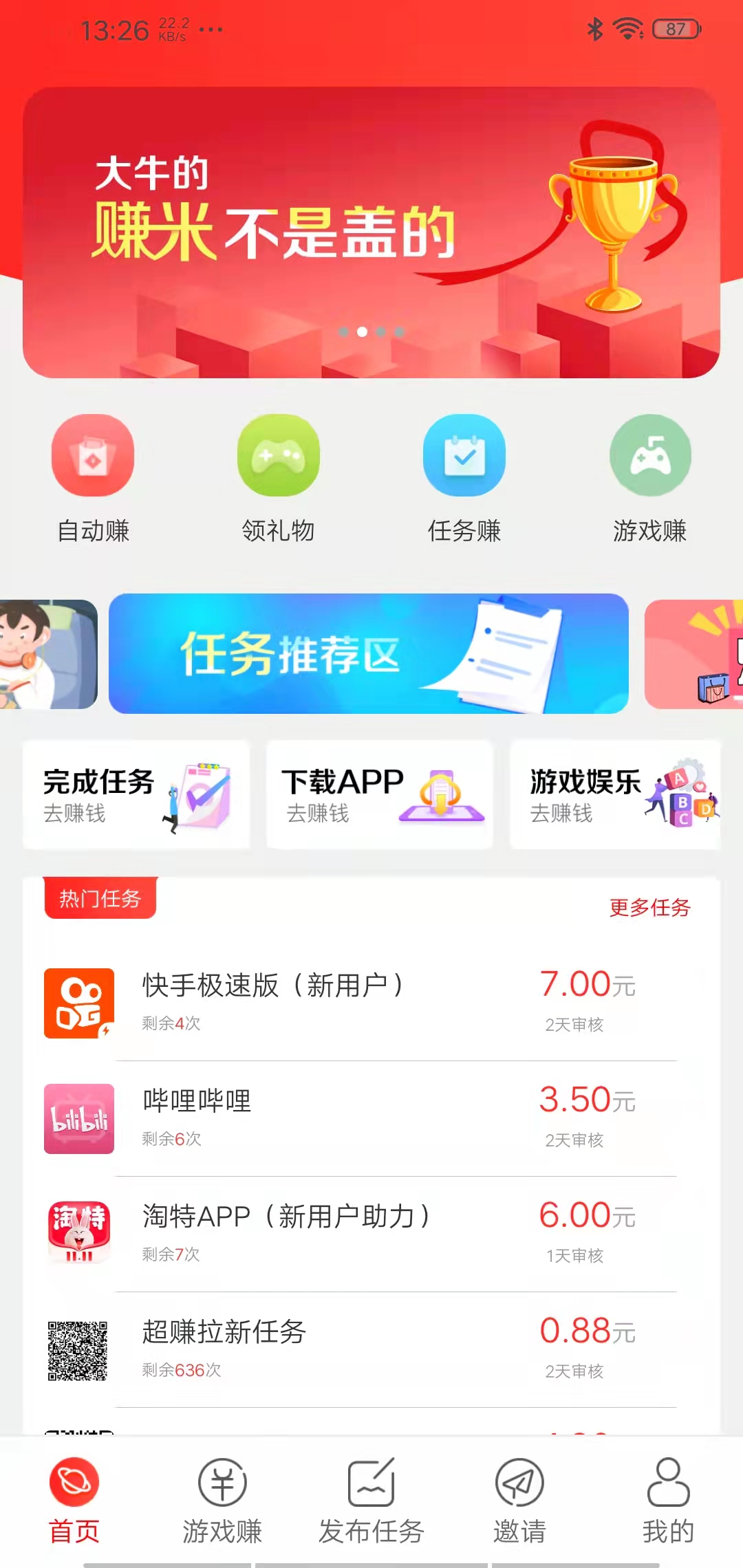
Task: Tap the 游戏娱乐 去赚钱 card
Action: (616, 794)
